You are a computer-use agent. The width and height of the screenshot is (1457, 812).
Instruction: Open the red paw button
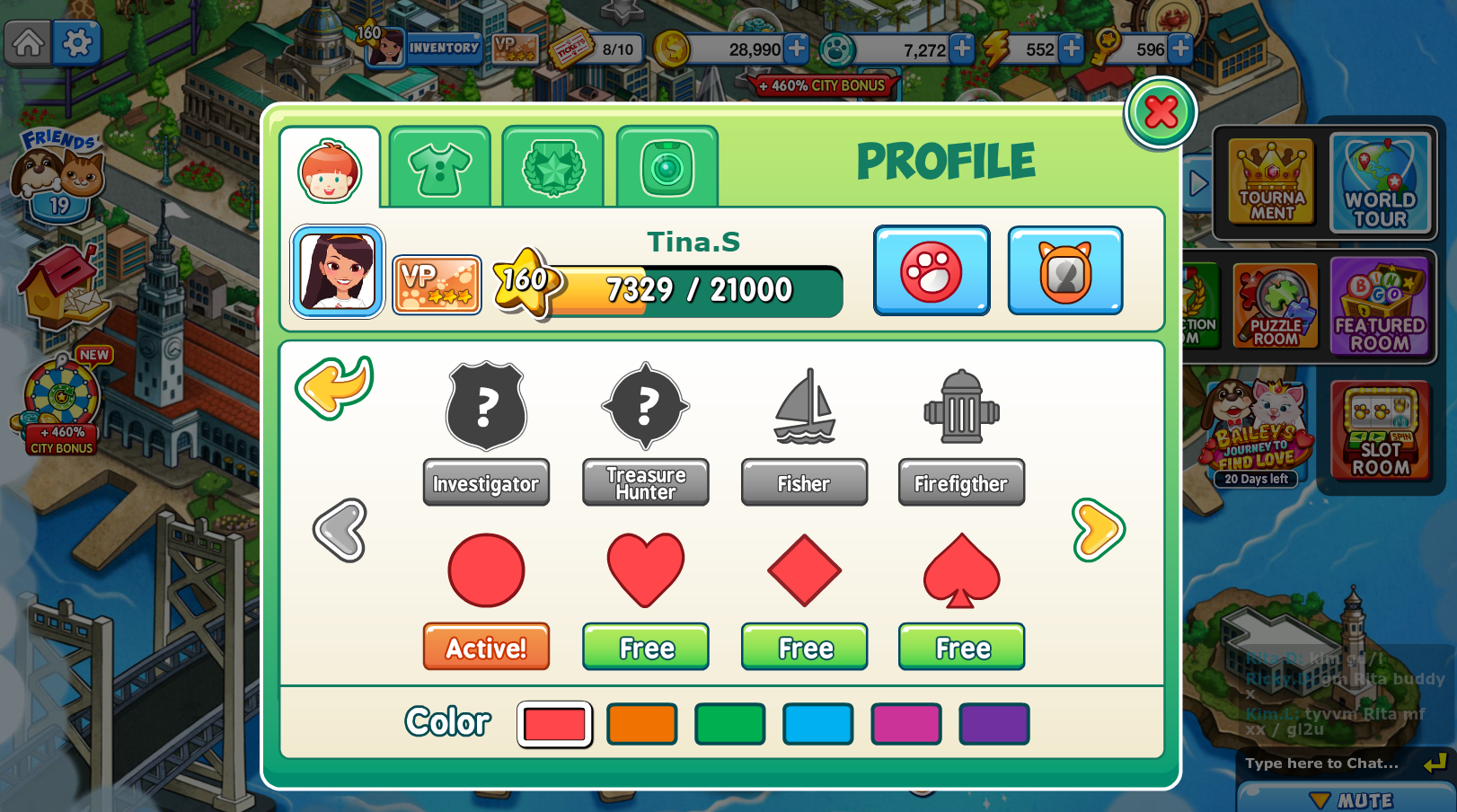[932, 271]
